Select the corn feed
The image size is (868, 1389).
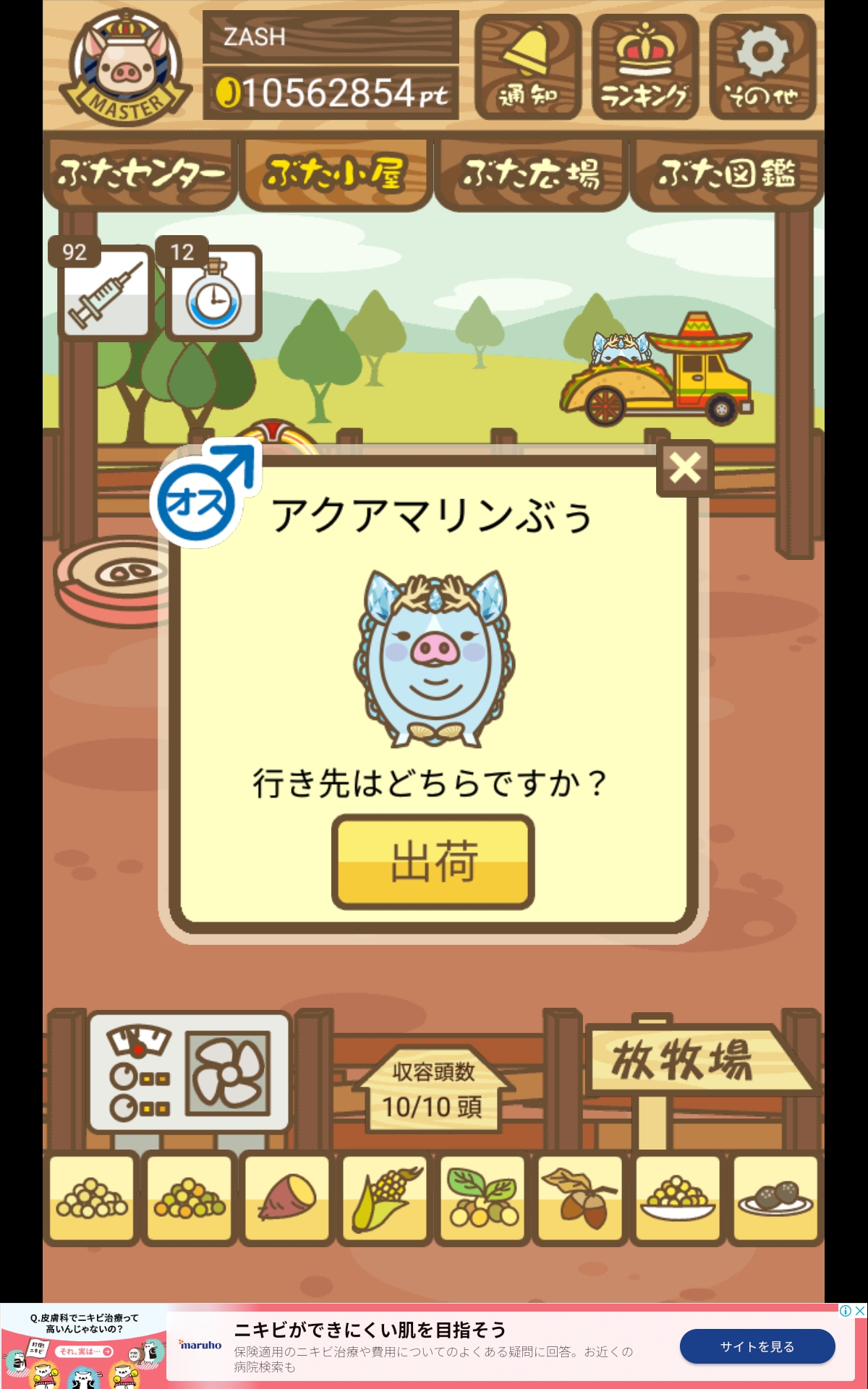tap(385, 1199)
